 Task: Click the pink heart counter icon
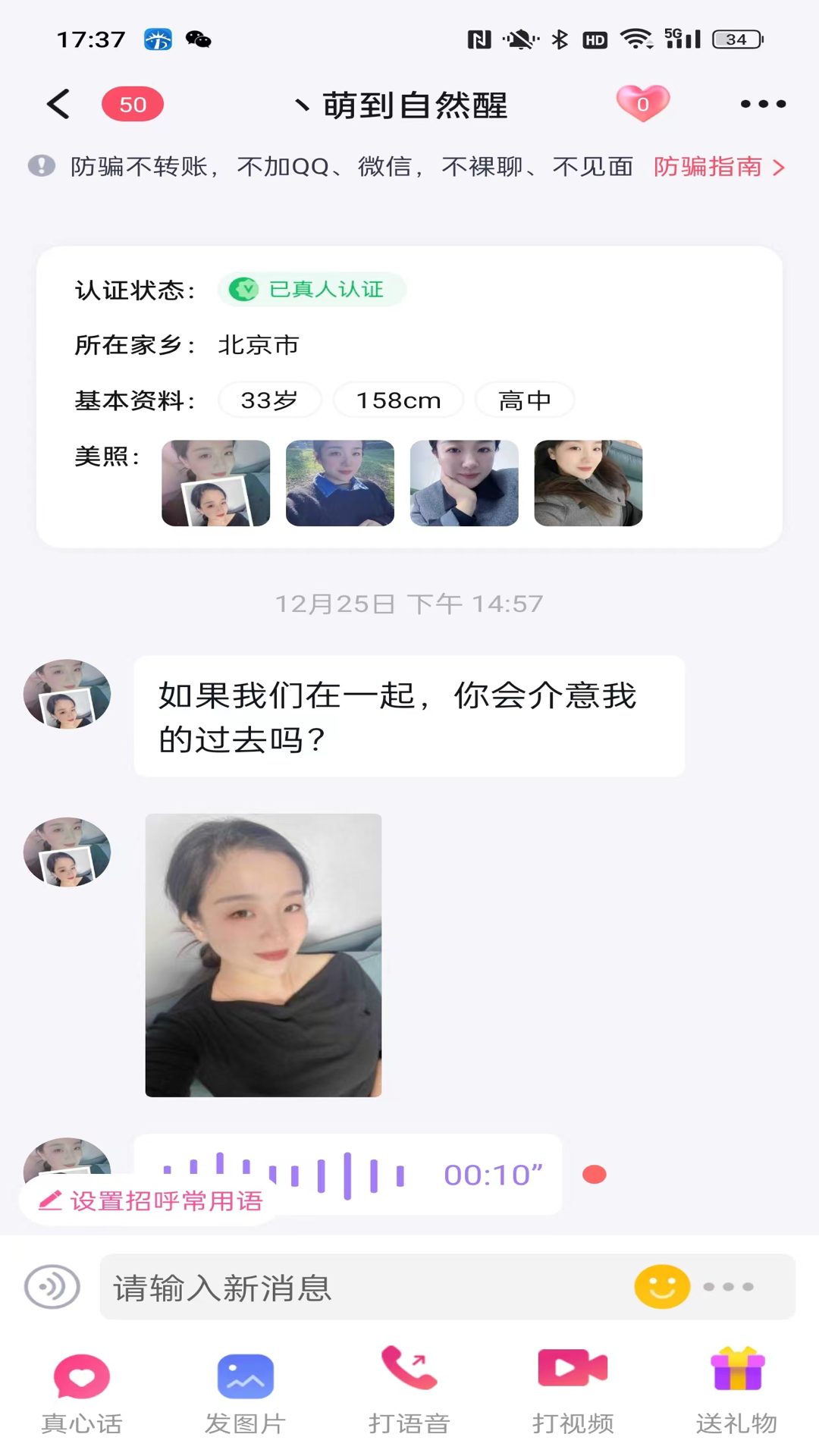(642, 104)
